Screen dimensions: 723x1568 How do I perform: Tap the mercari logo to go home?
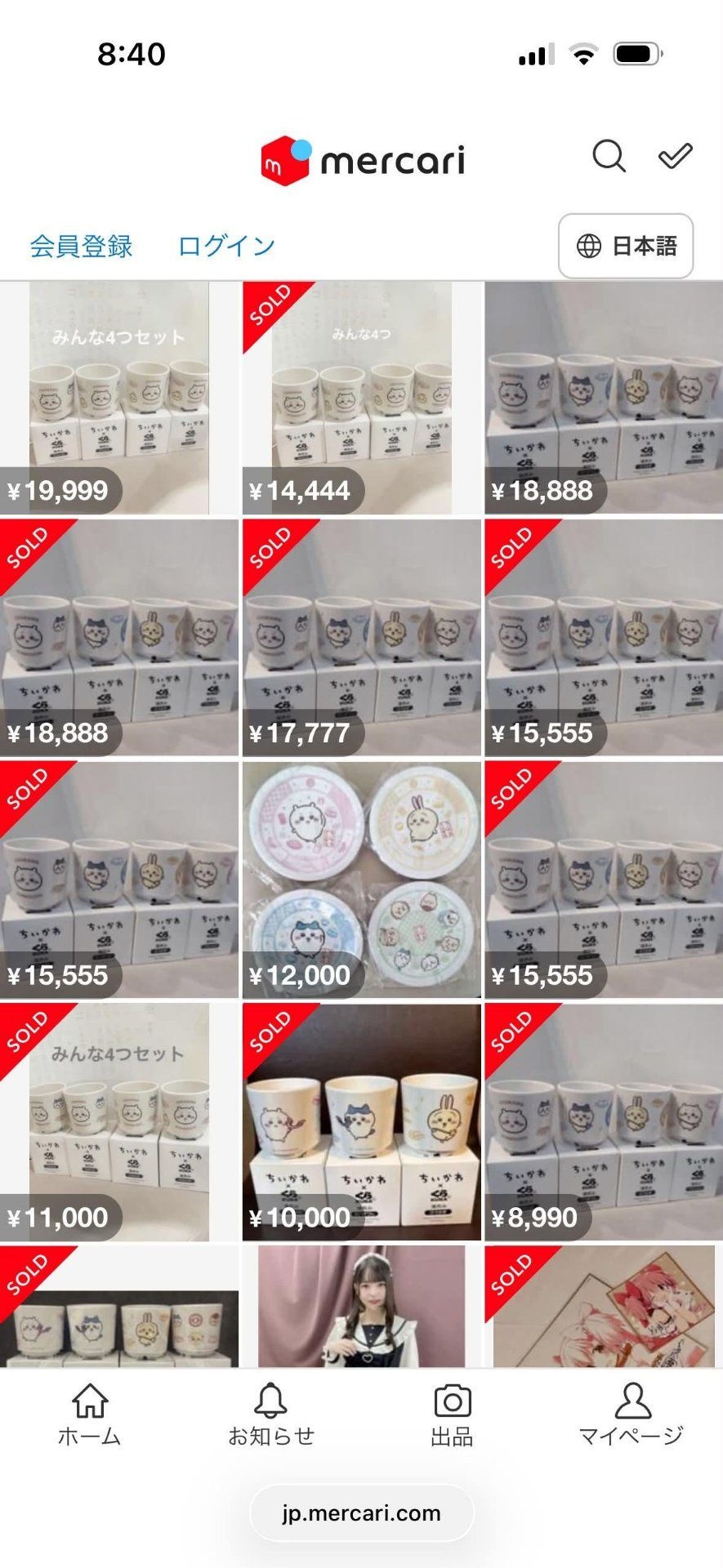[x=363, y=160]
